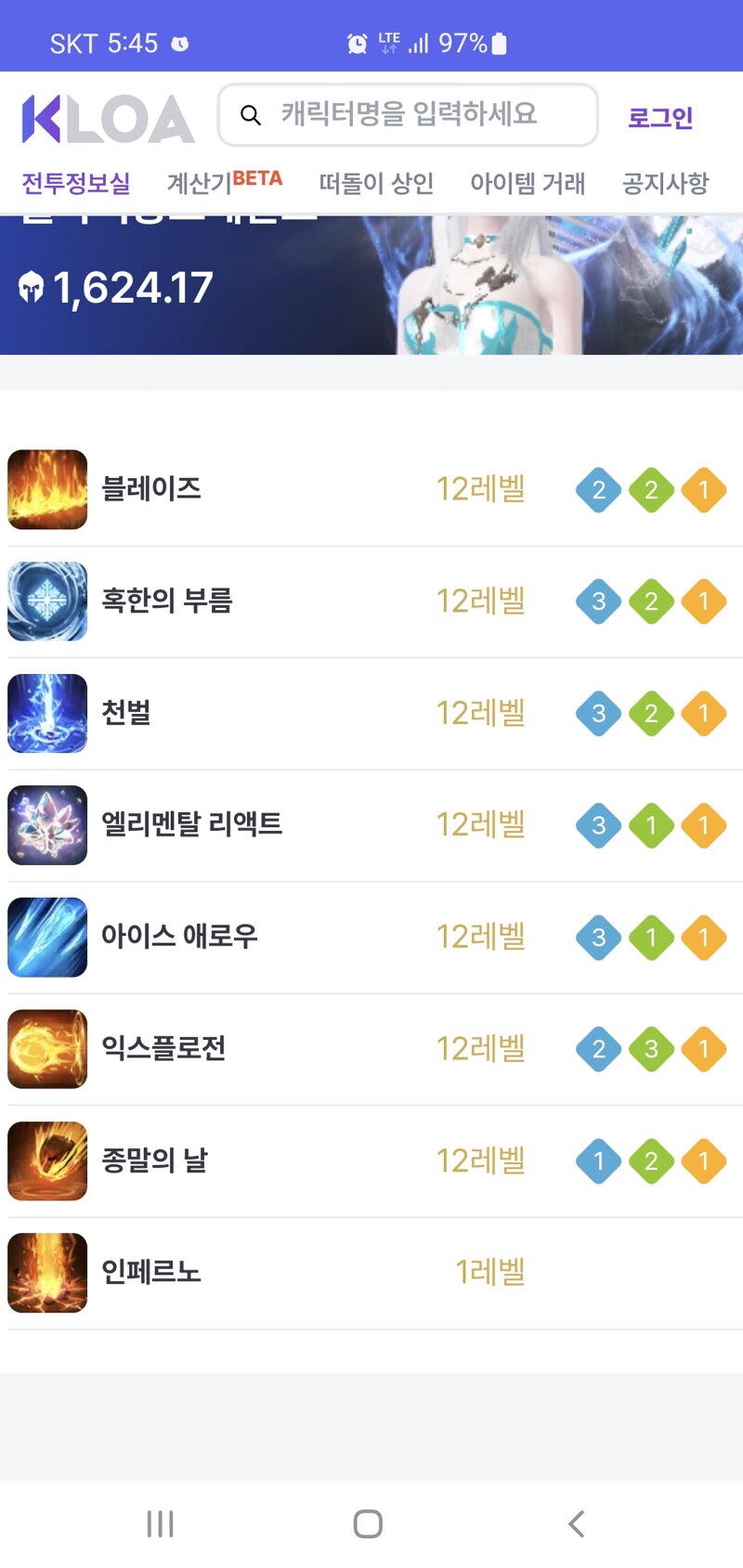
Task: Open the 아이템 거래 tab
Action: (528, 183)
